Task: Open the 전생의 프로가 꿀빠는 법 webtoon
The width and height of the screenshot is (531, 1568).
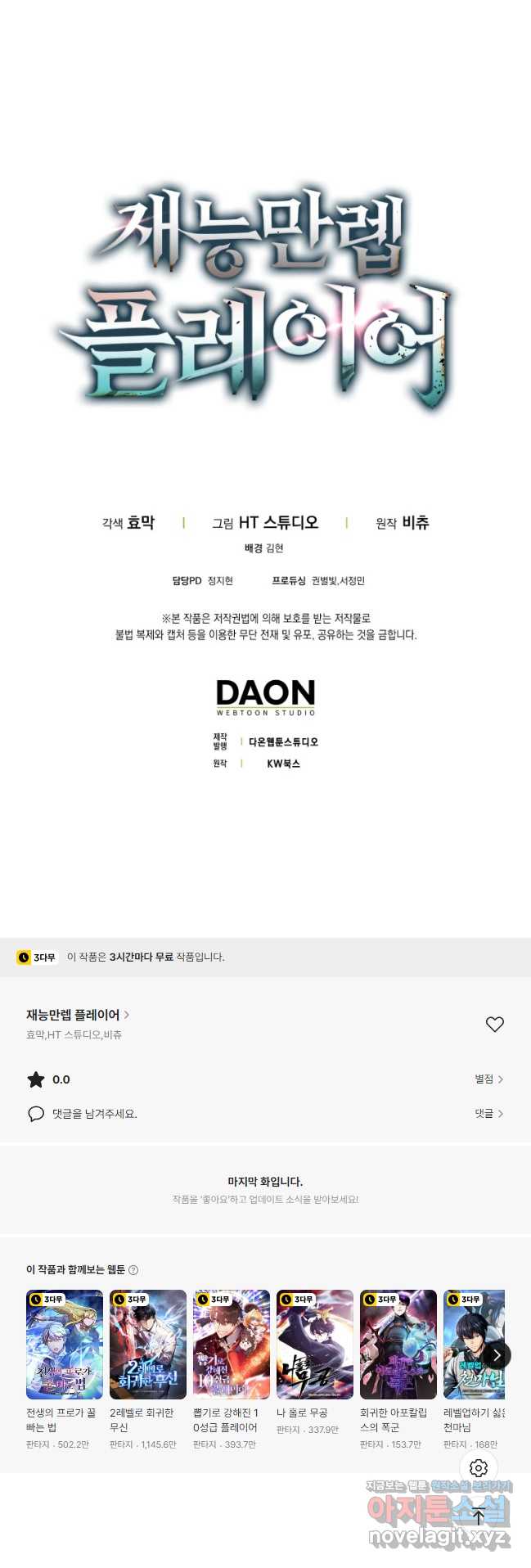Action: pos(65,1345)
